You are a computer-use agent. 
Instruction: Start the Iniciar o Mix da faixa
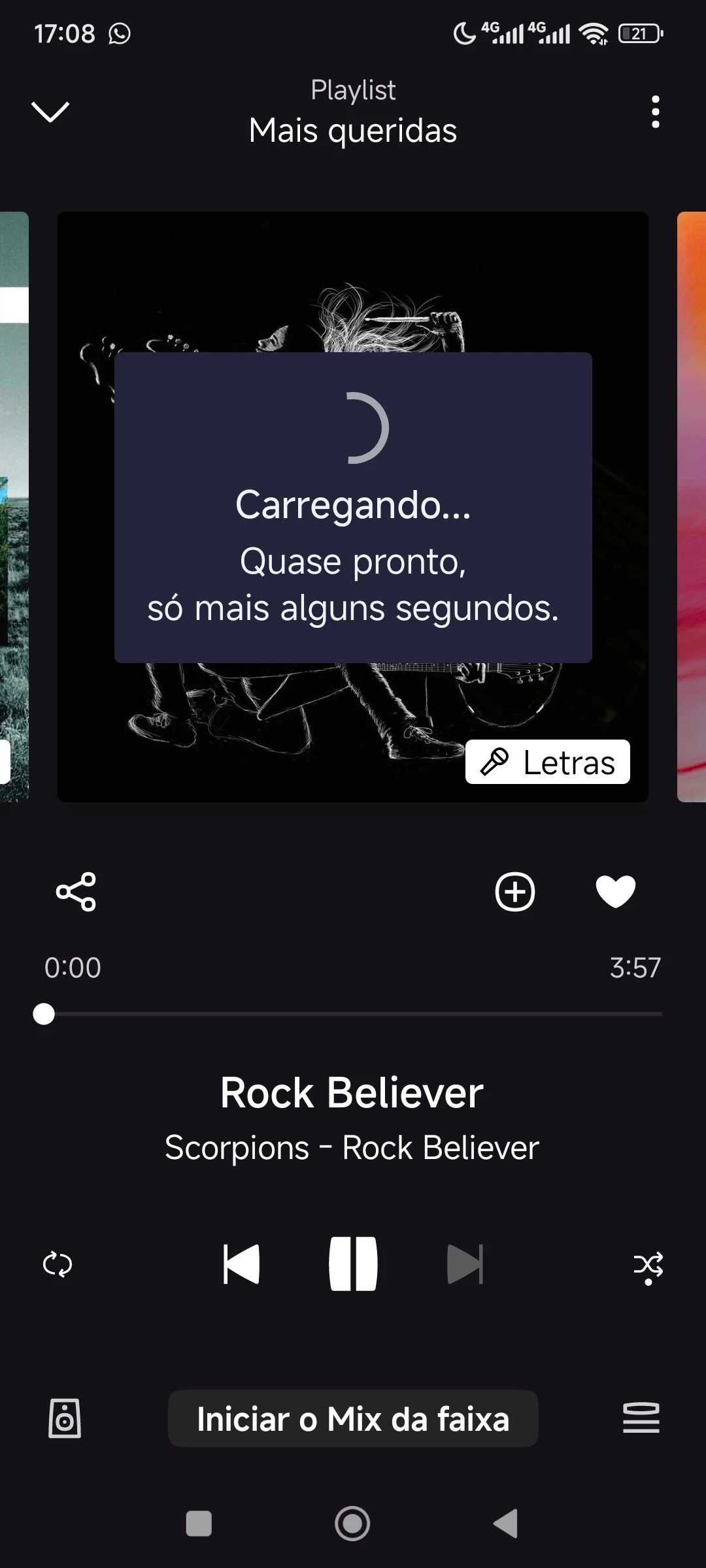[x=353, y=1418]
